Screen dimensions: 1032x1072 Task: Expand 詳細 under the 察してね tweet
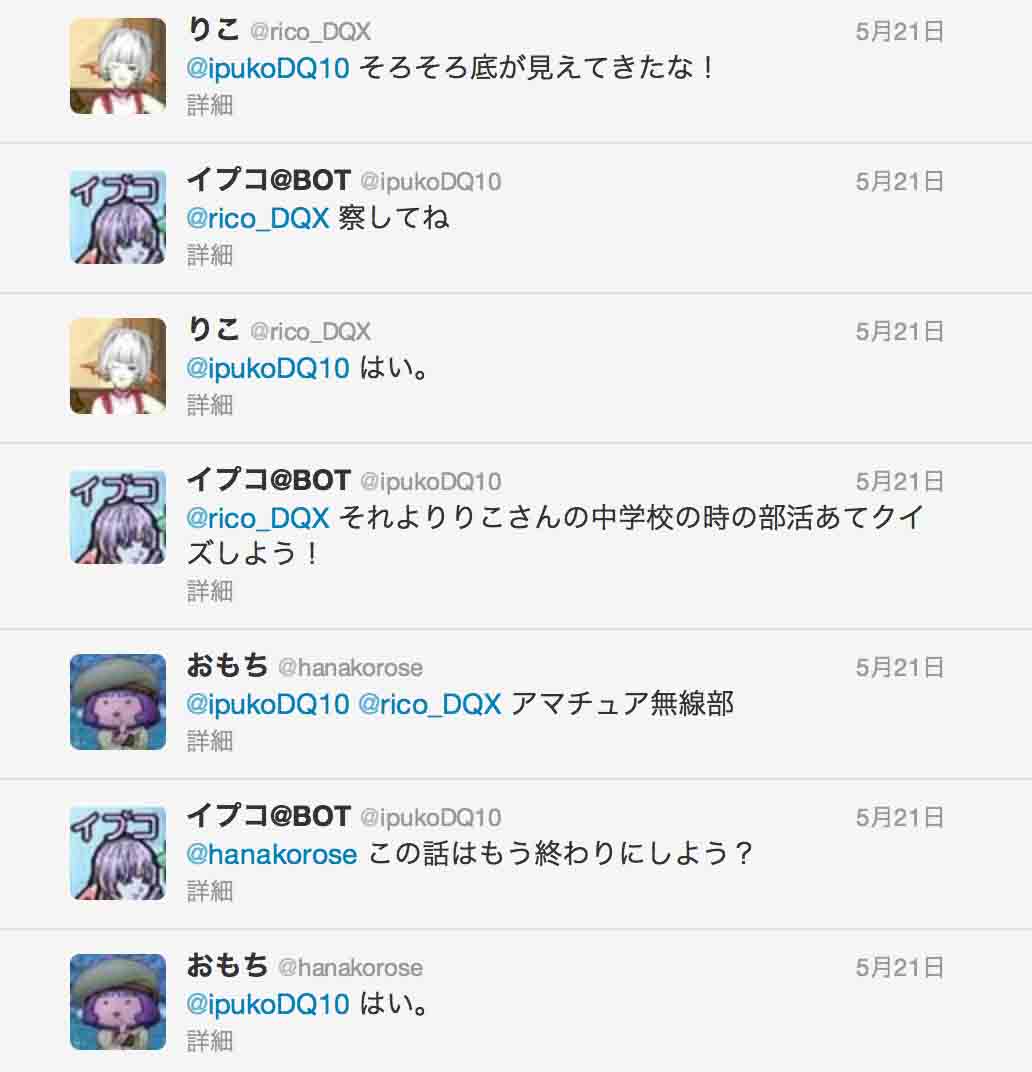pyautogui.click(x=209, y=255)
